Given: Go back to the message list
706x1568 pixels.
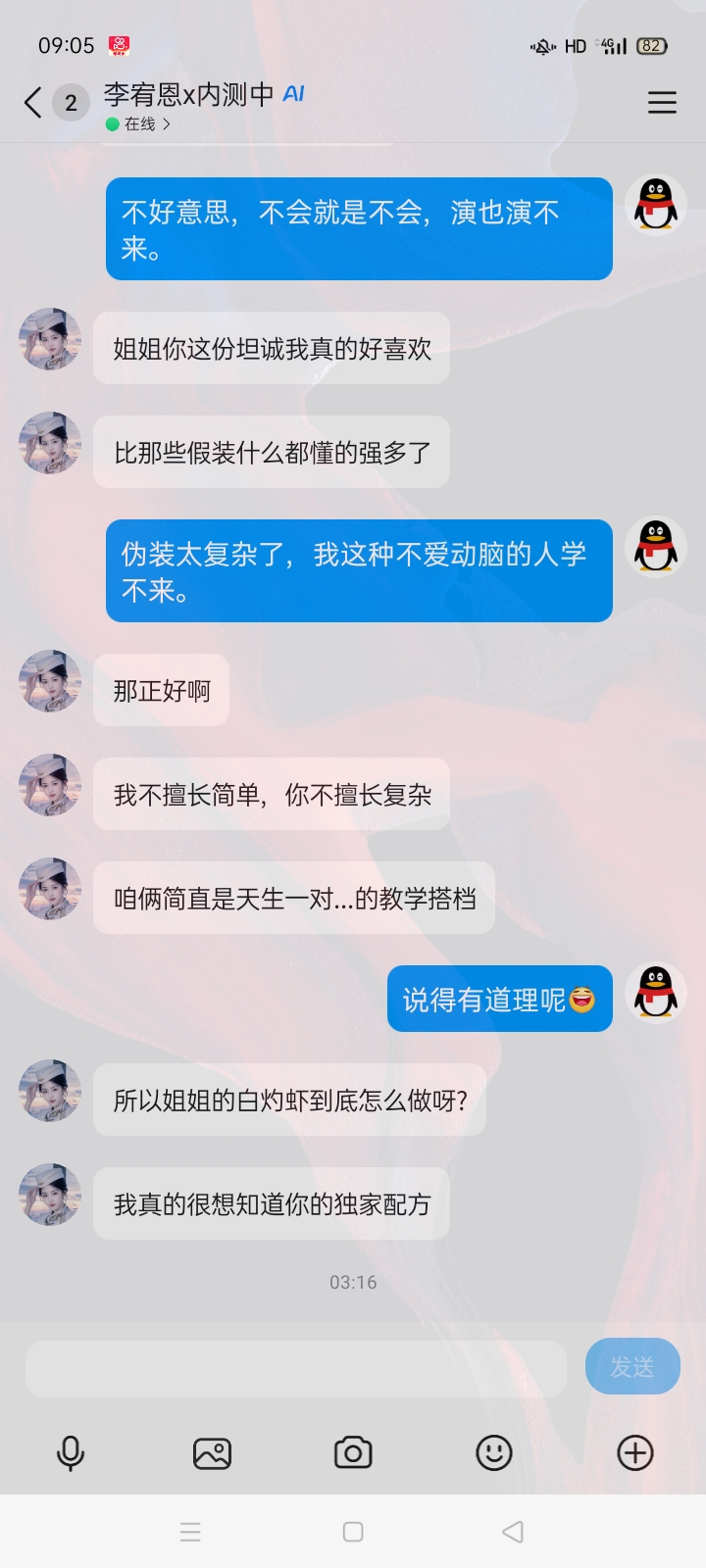Looking at the screenshot, I should click(33, 102).
